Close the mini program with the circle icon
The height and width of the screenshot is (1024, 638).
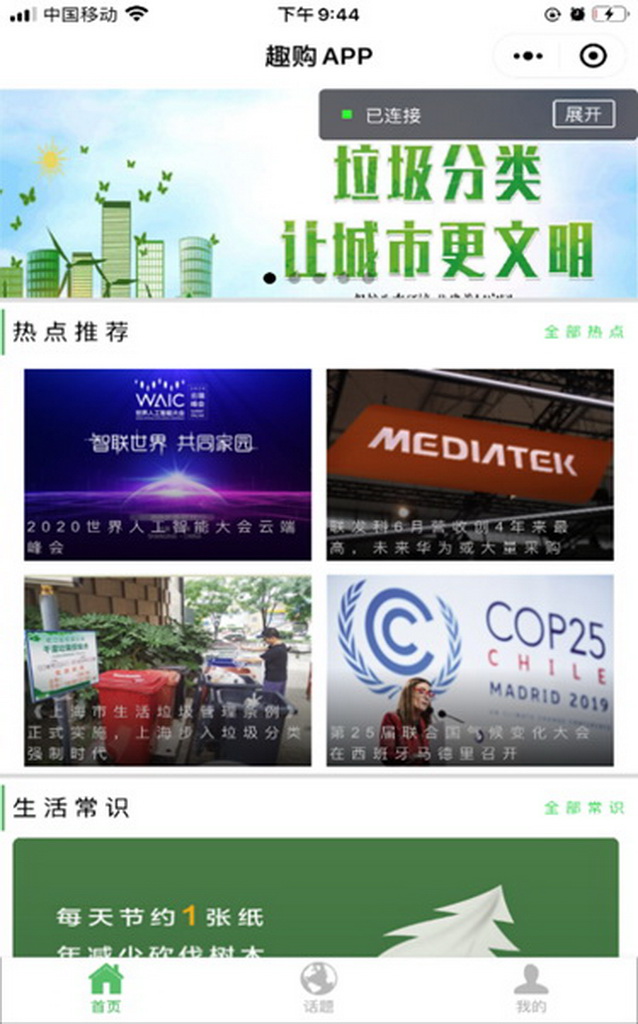(593, 56)
